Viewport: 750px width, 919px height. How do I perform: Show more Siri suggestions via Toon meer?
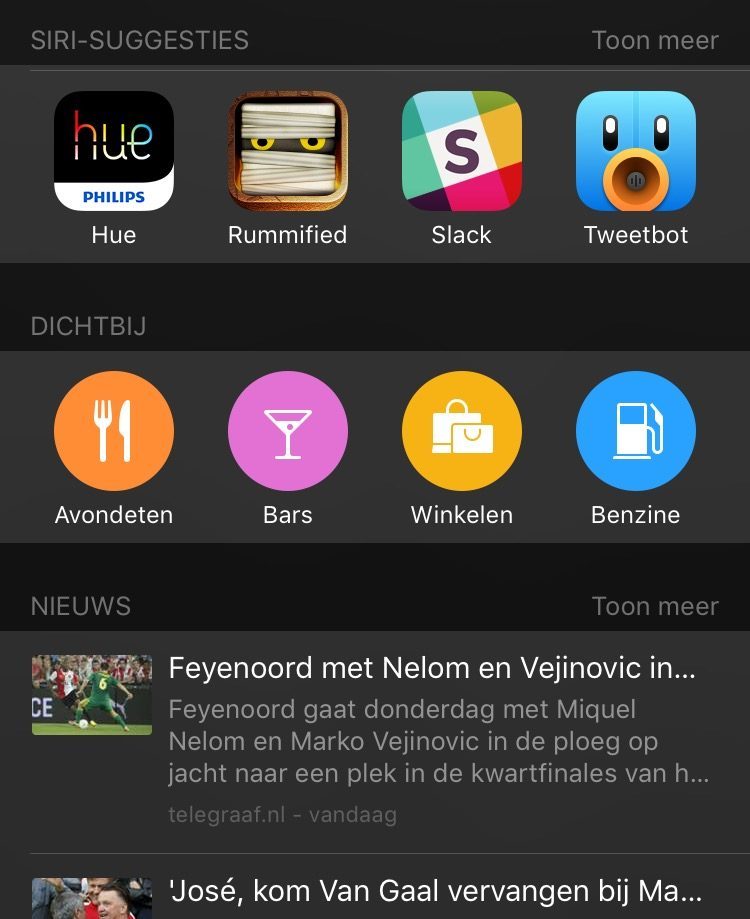[655, 40]
